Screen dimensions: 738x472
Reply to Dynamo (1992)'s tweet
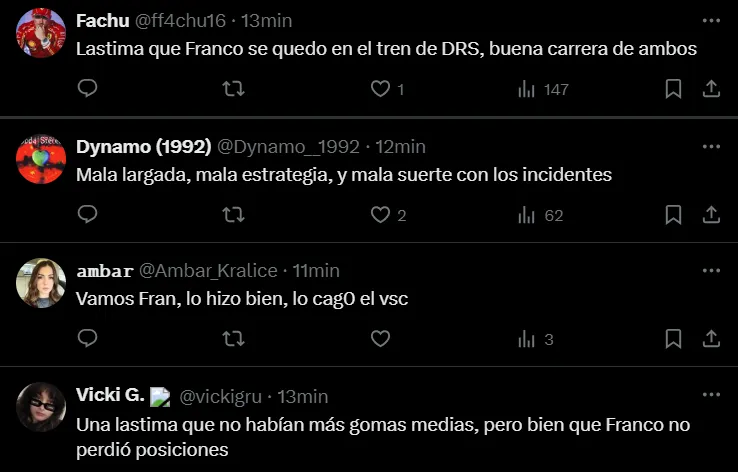click(88, 214)
